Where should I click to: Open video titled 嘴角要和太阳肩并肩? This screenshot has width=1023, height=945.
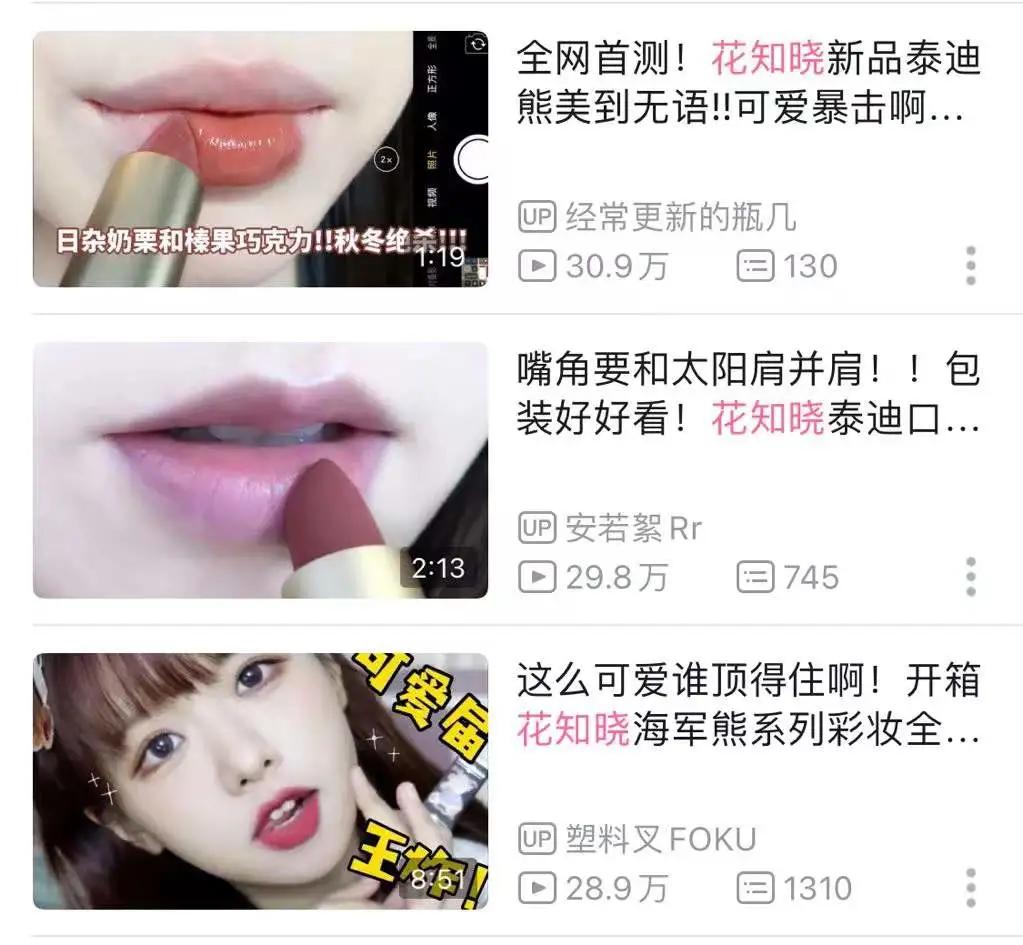click(748, 395)
